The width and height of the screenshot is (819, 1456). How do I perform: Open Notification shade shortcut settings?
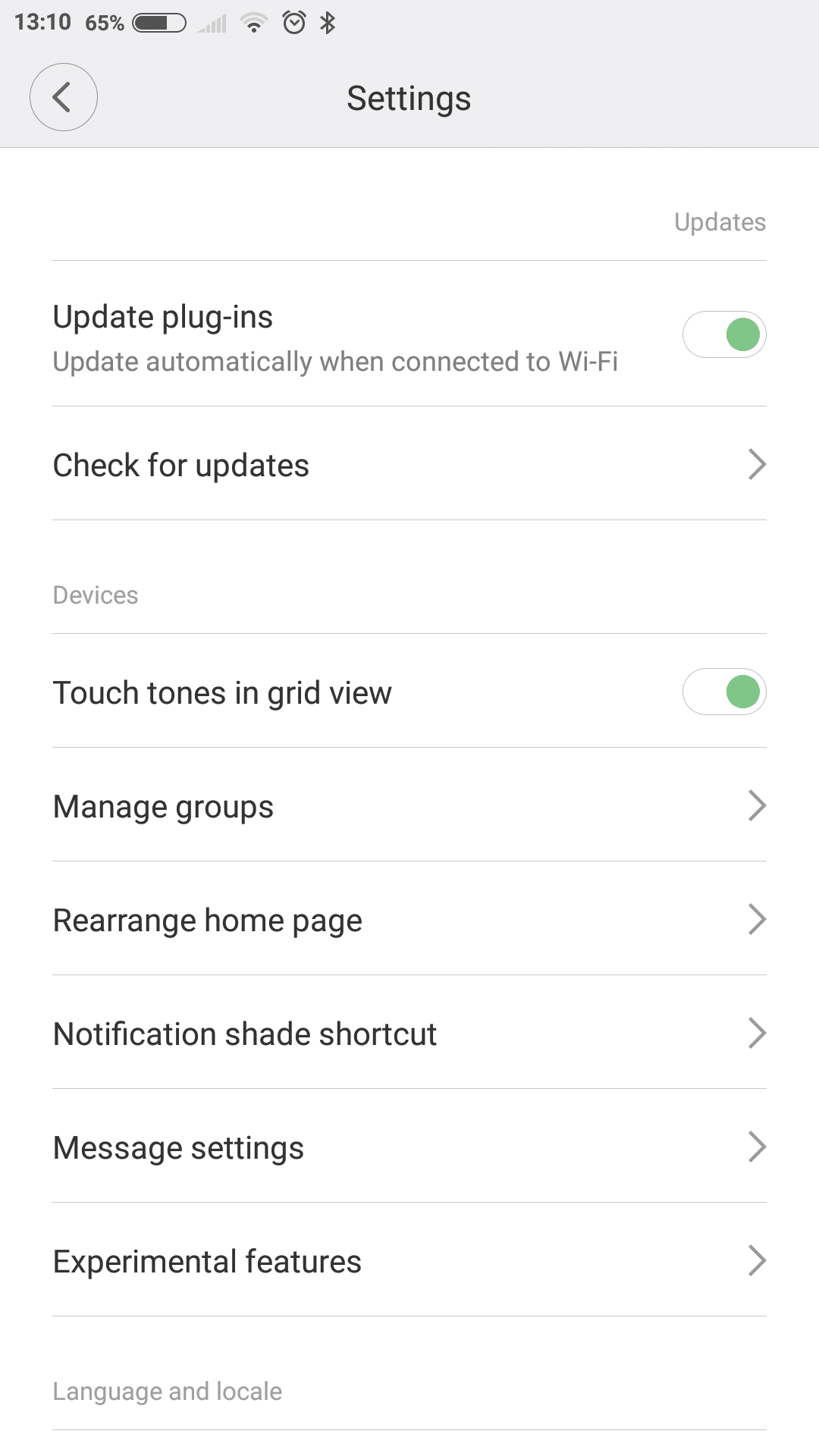point(409,1033)
